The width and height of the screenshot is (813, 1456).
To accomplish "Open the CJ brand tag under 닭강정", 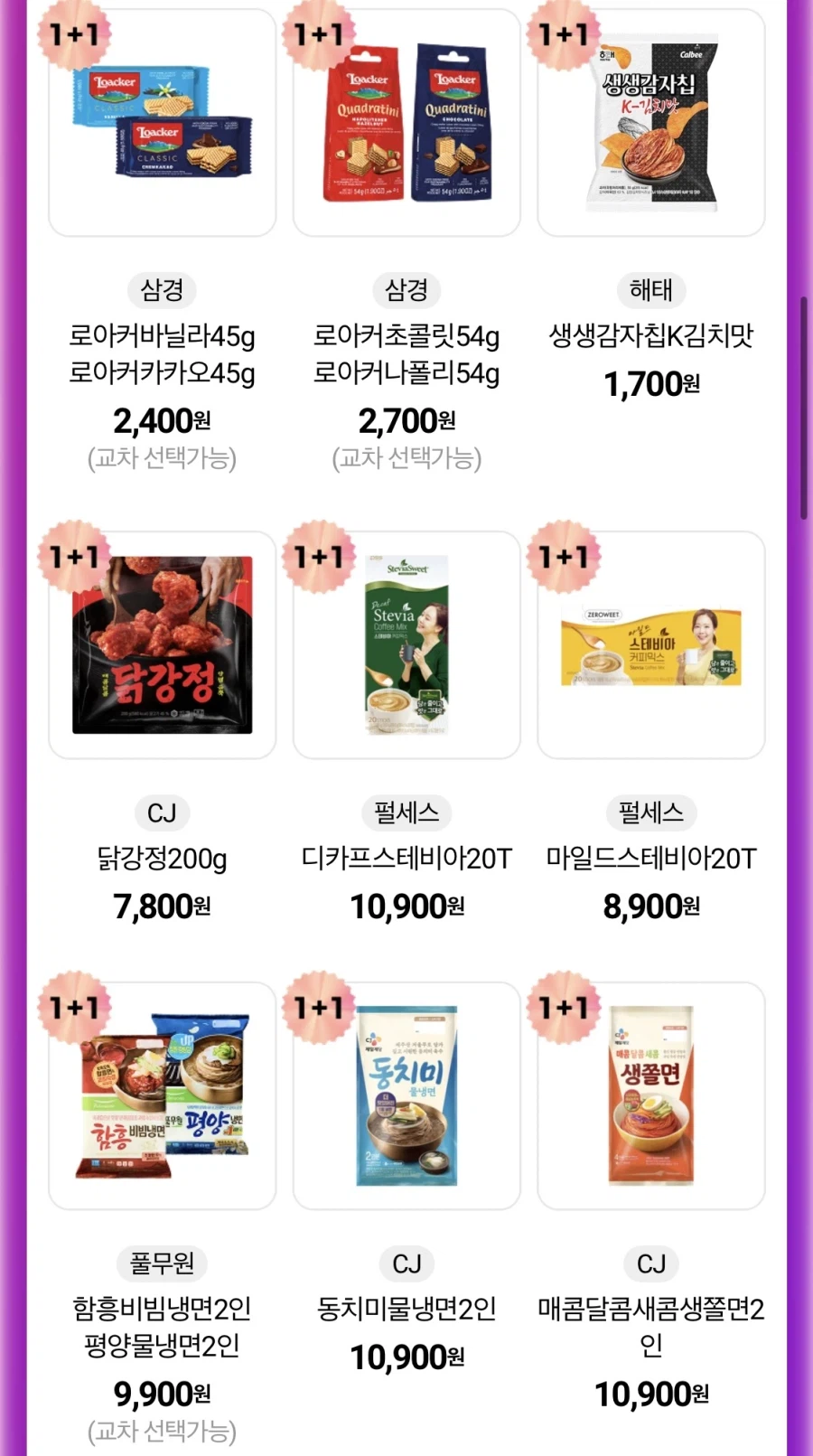I will pyautogui.click(x=162, y=813).
